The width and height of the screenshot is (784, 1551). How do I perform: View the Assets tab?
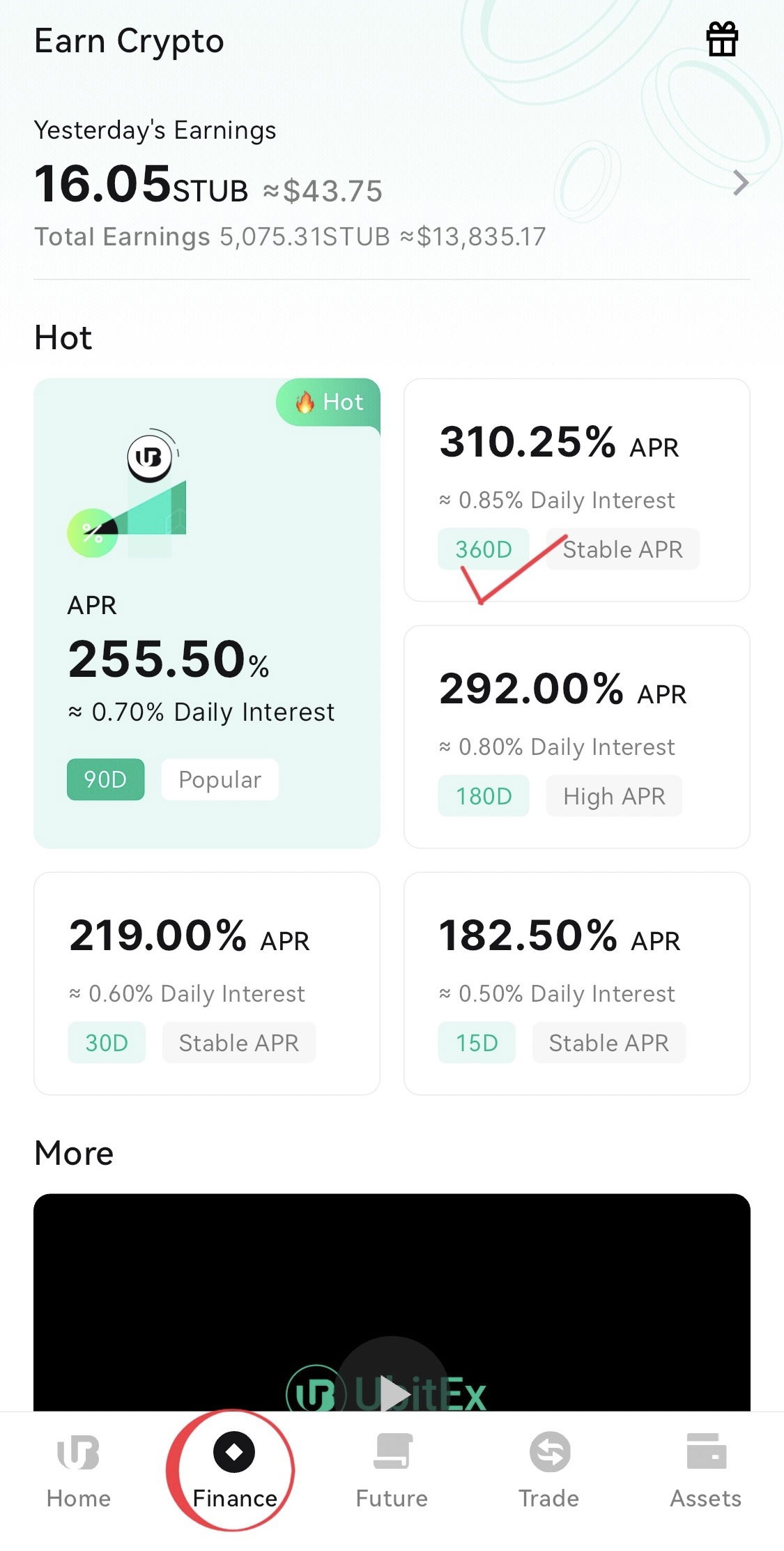706,1471
